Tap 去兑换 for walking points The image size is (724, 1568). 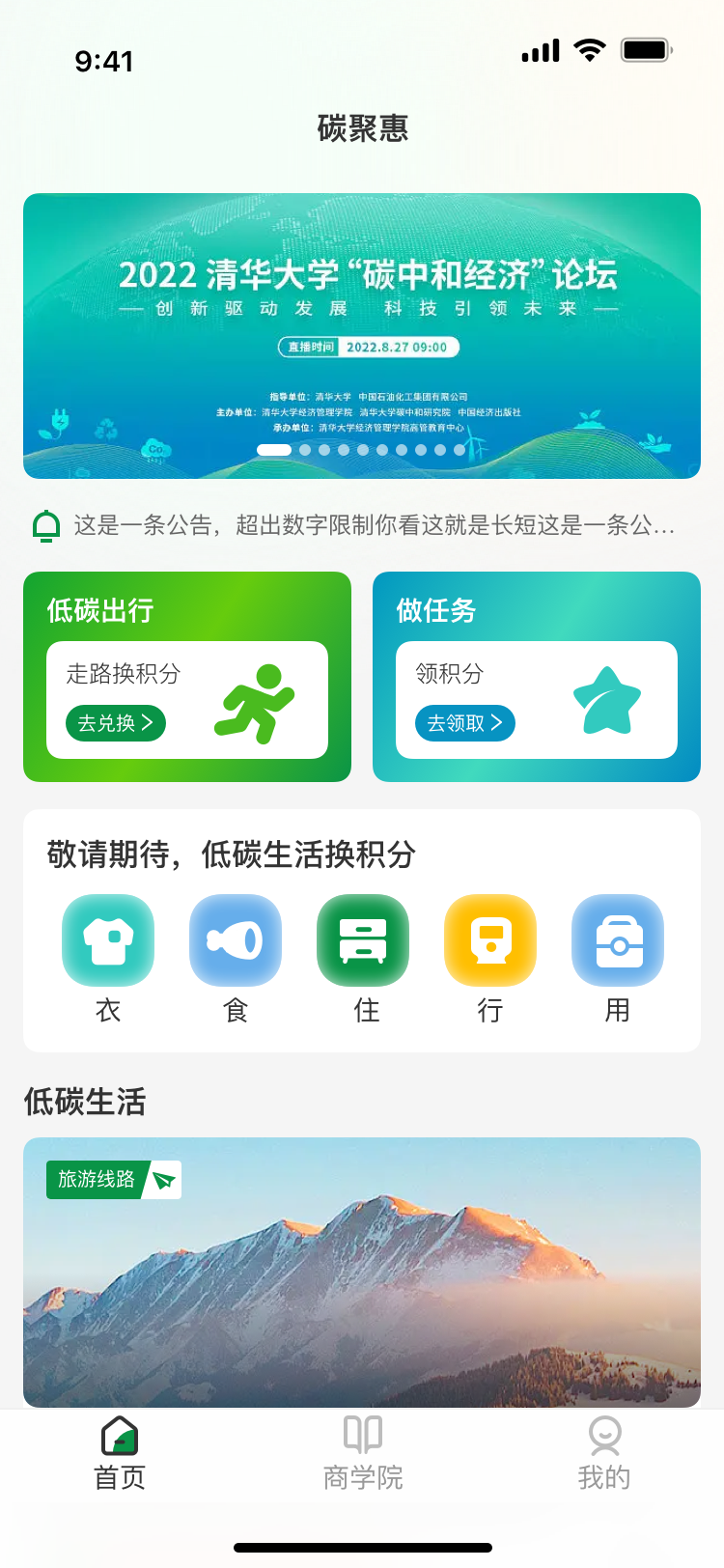[116, 723]
